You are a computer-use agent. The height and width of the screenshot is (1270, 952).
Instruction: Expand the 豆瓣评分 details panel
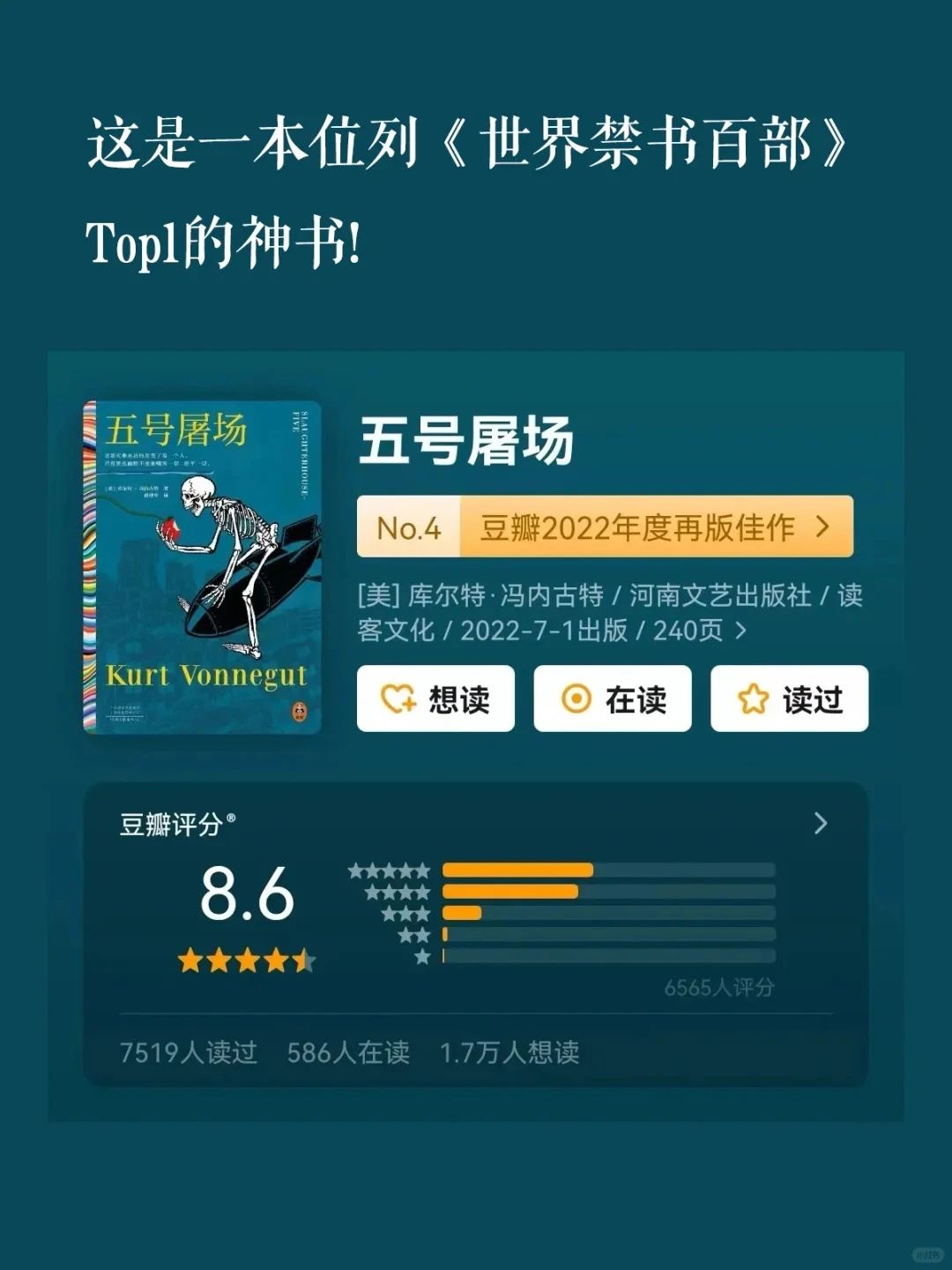[818, 823]
